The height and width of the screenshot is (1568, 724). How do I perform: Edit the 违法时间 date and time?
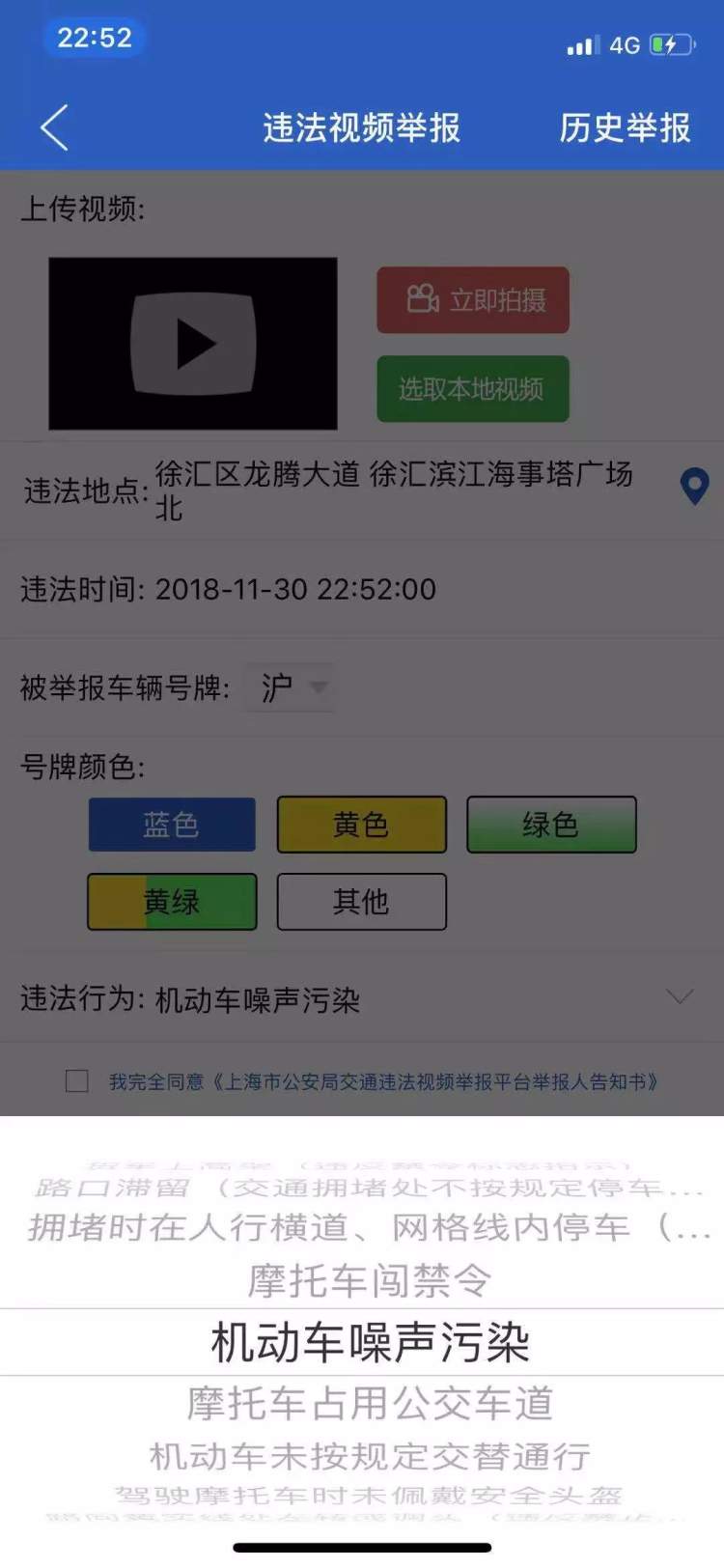click(x=295, y=589)
